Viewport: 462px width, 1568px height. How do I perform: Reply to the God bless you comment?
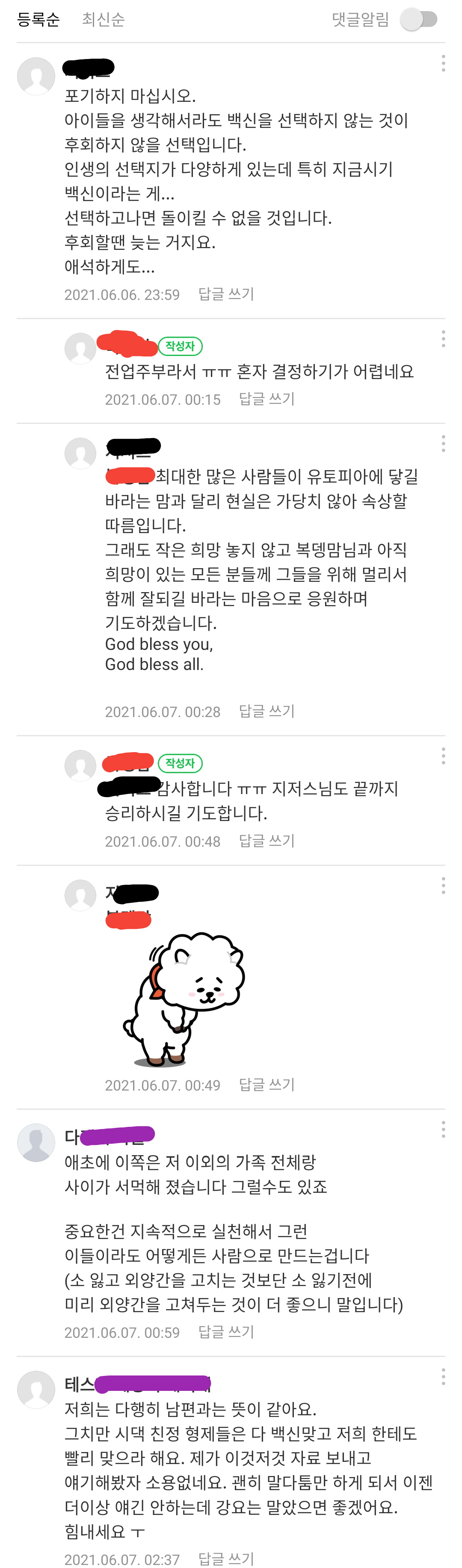tap(266, 711)
